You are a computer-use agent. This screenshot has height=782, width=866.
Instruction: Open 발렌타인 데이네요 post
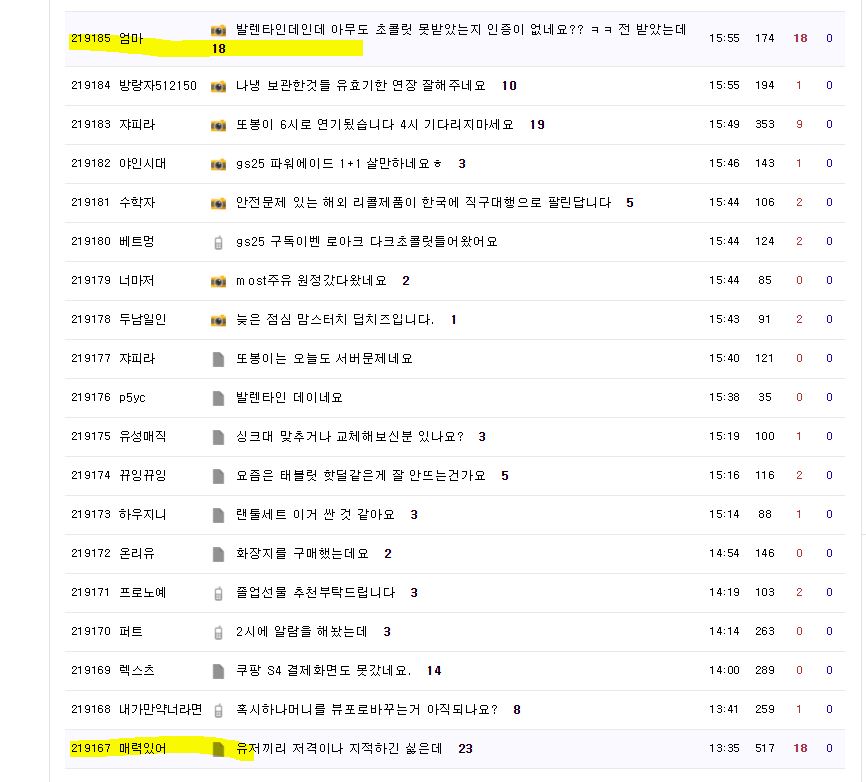289,398
